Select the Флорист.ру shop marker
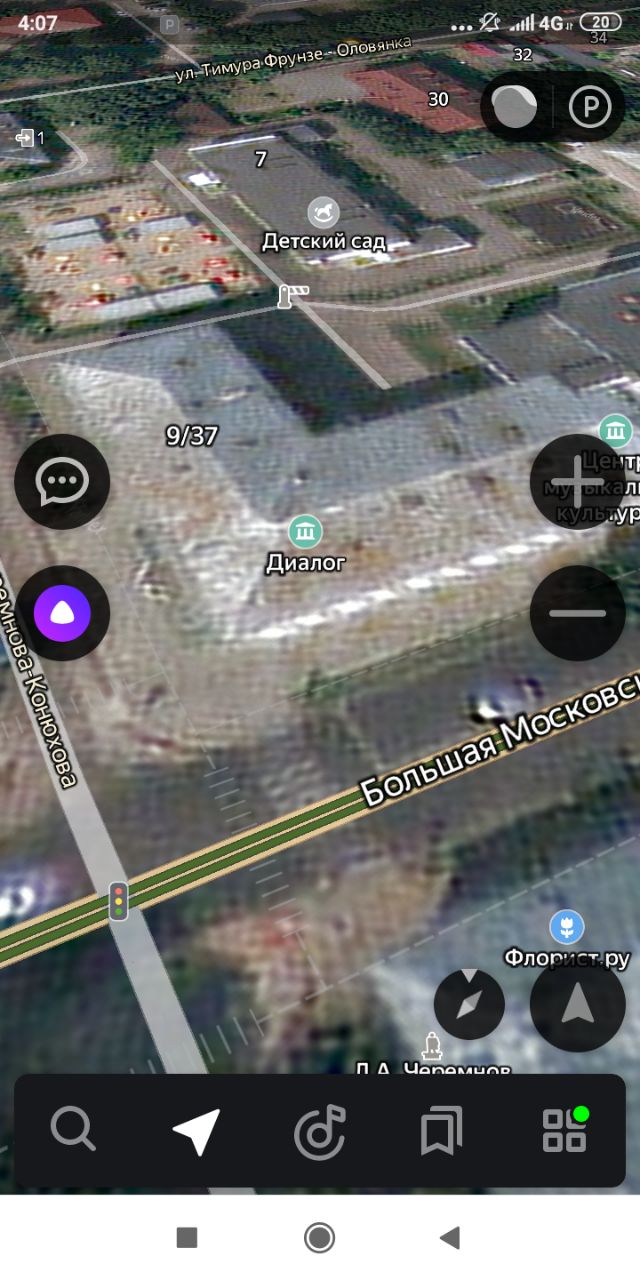The image size is (640, 1280). tap(567, 927)
